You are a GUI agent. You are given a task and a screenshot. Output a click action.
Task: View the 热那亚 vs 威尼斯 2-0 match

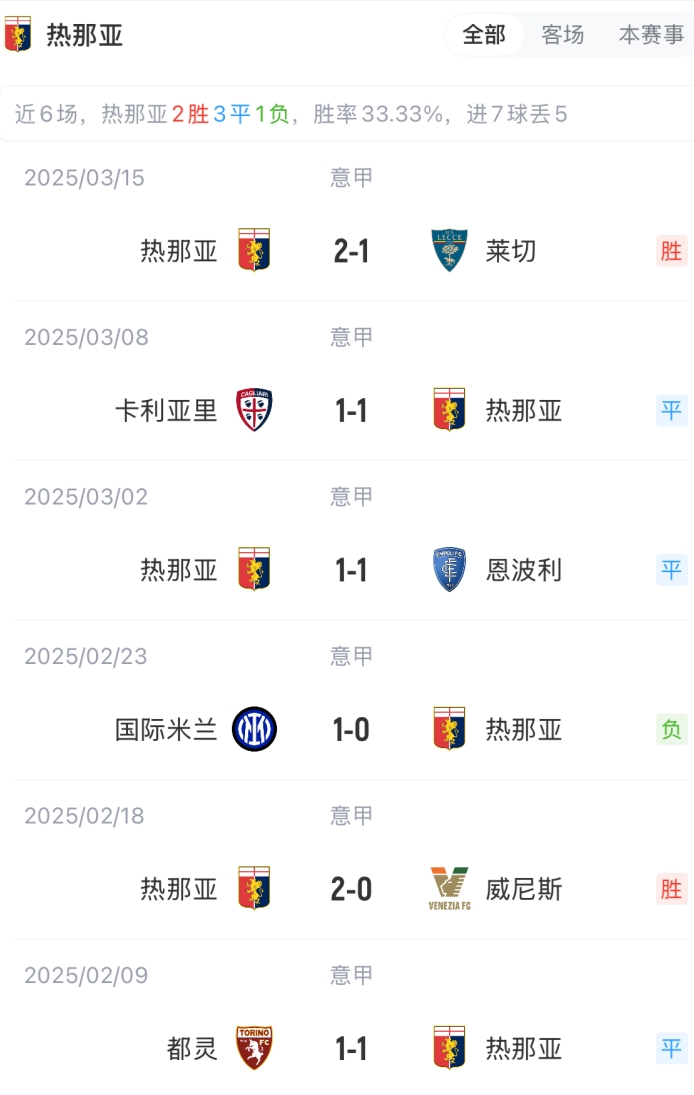point(351,889)
